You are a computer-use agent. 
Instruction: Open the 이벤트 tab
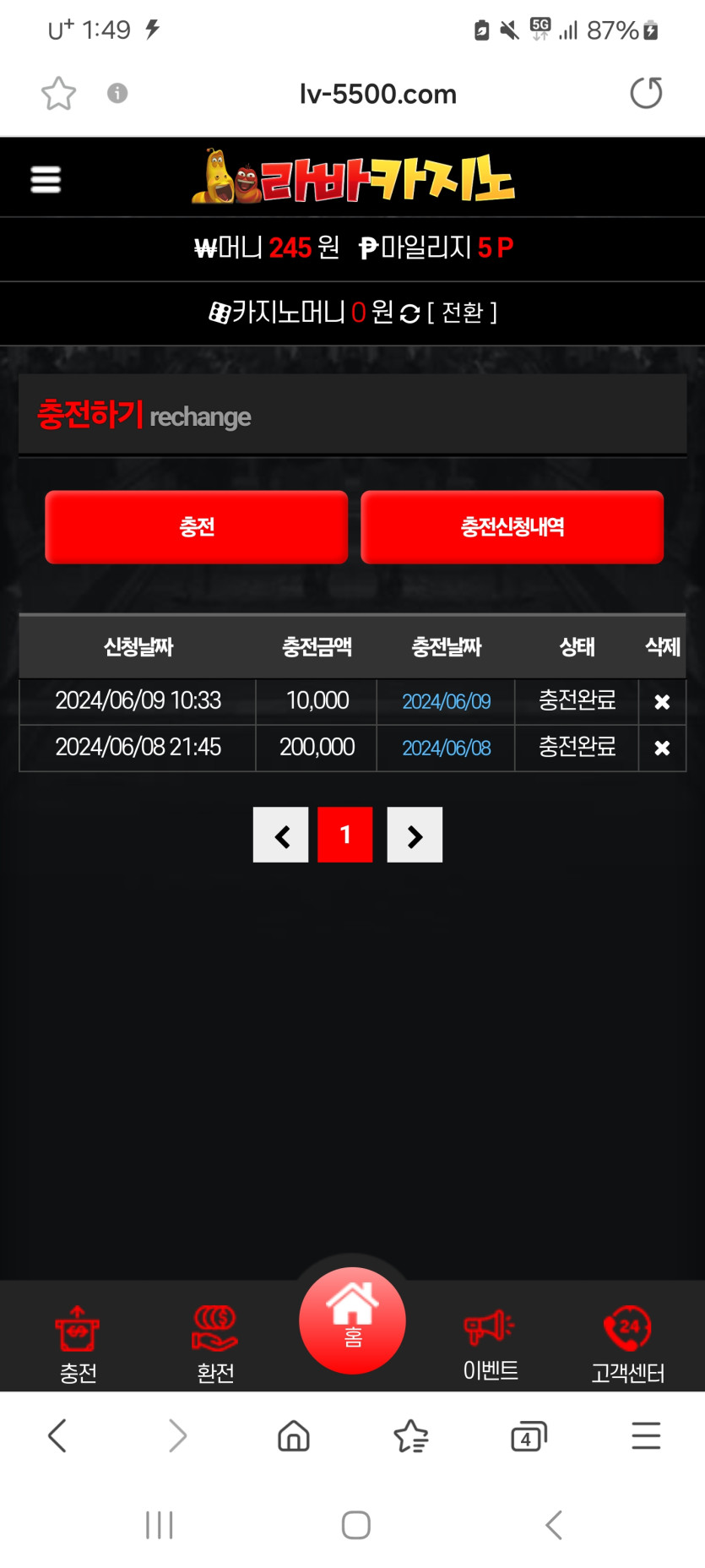click(x=491, y=1344)
